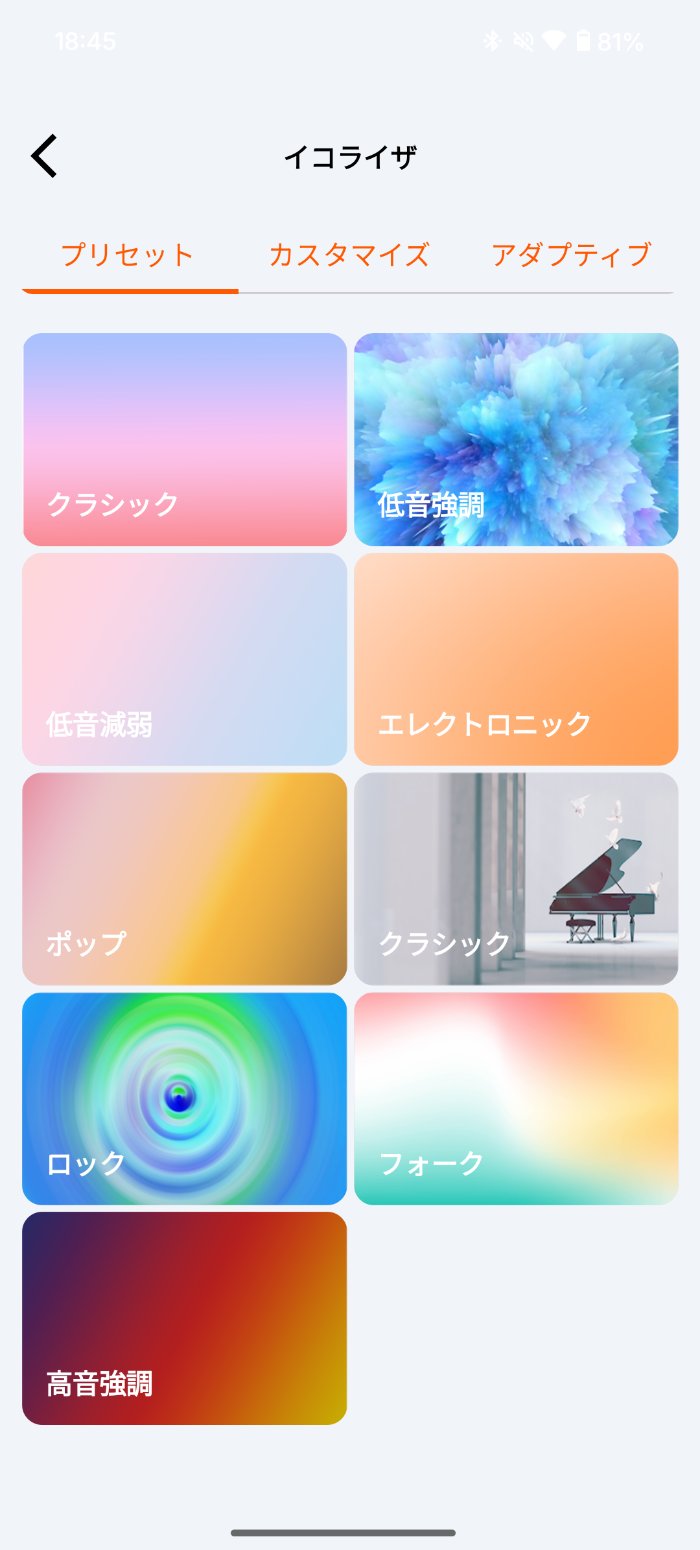Select the pink-purple gradient クラシック preset
The image size is (700, 1550).
coord(184,439)
